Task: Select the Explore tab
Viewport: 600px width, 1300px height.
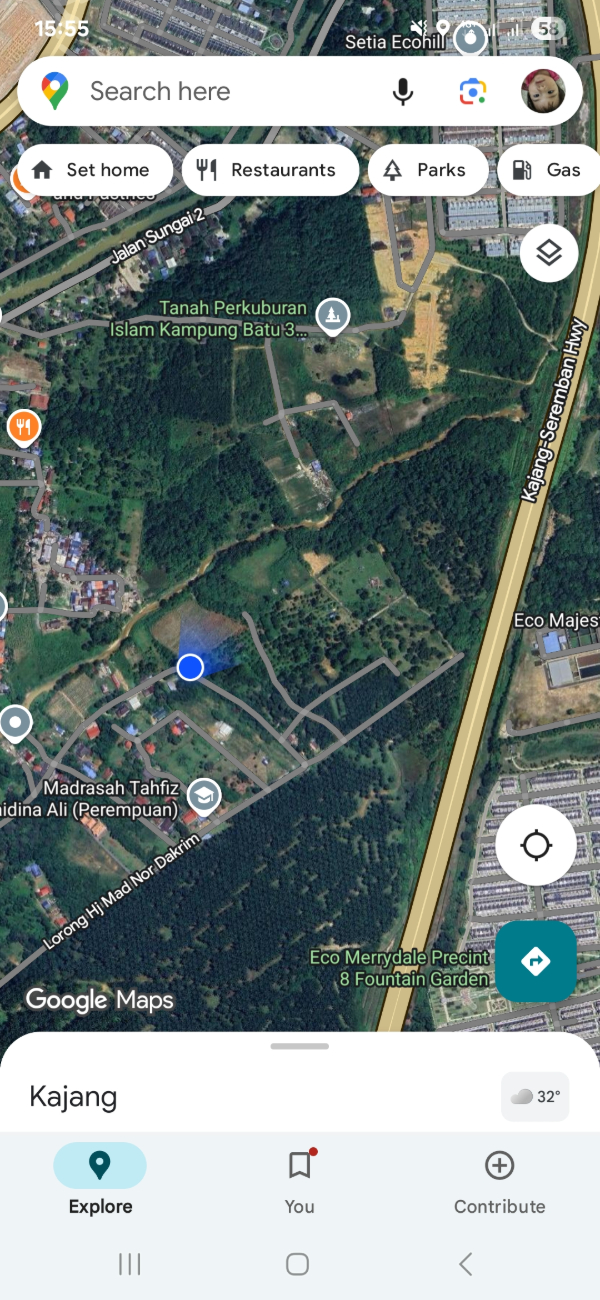Action: click(100, 1180)
